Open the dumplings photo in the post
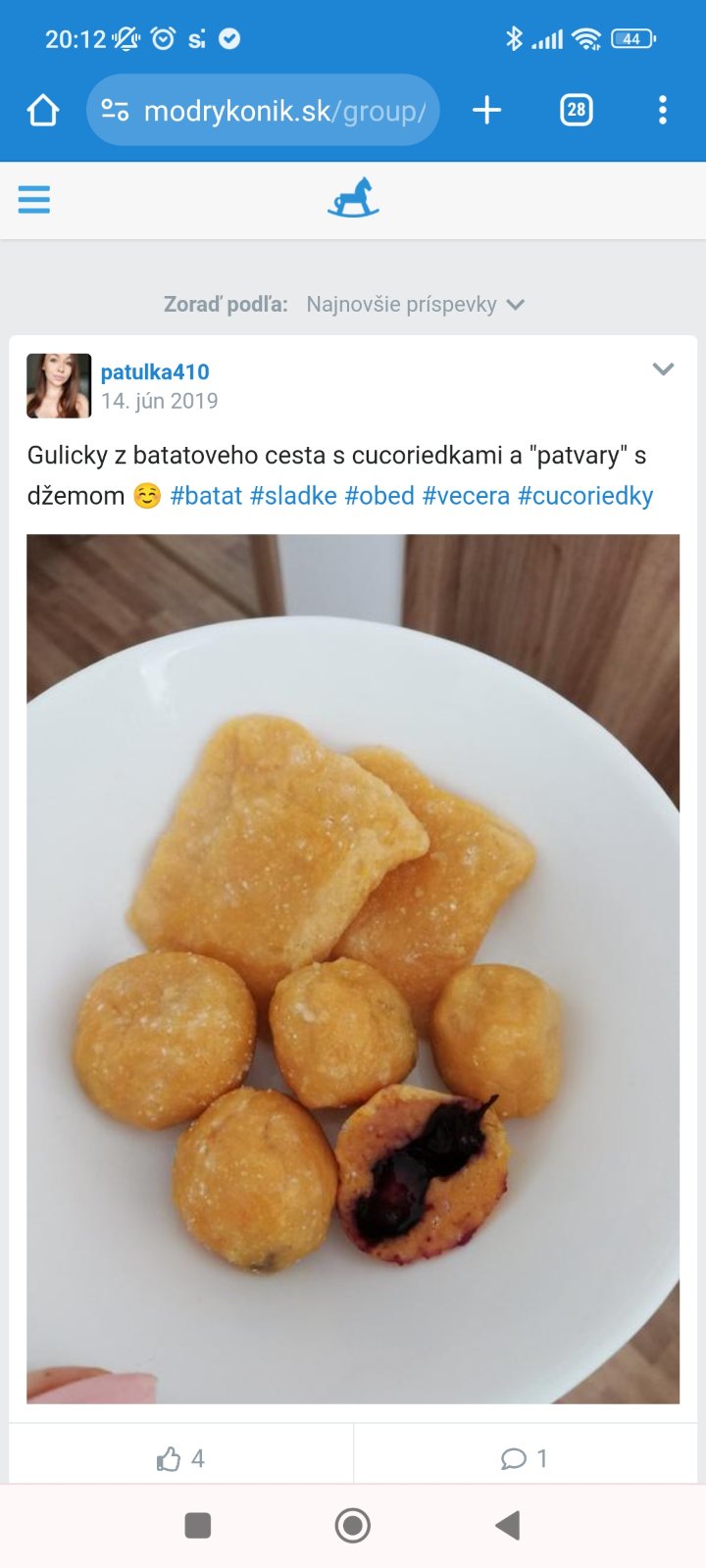 point(353,968)
